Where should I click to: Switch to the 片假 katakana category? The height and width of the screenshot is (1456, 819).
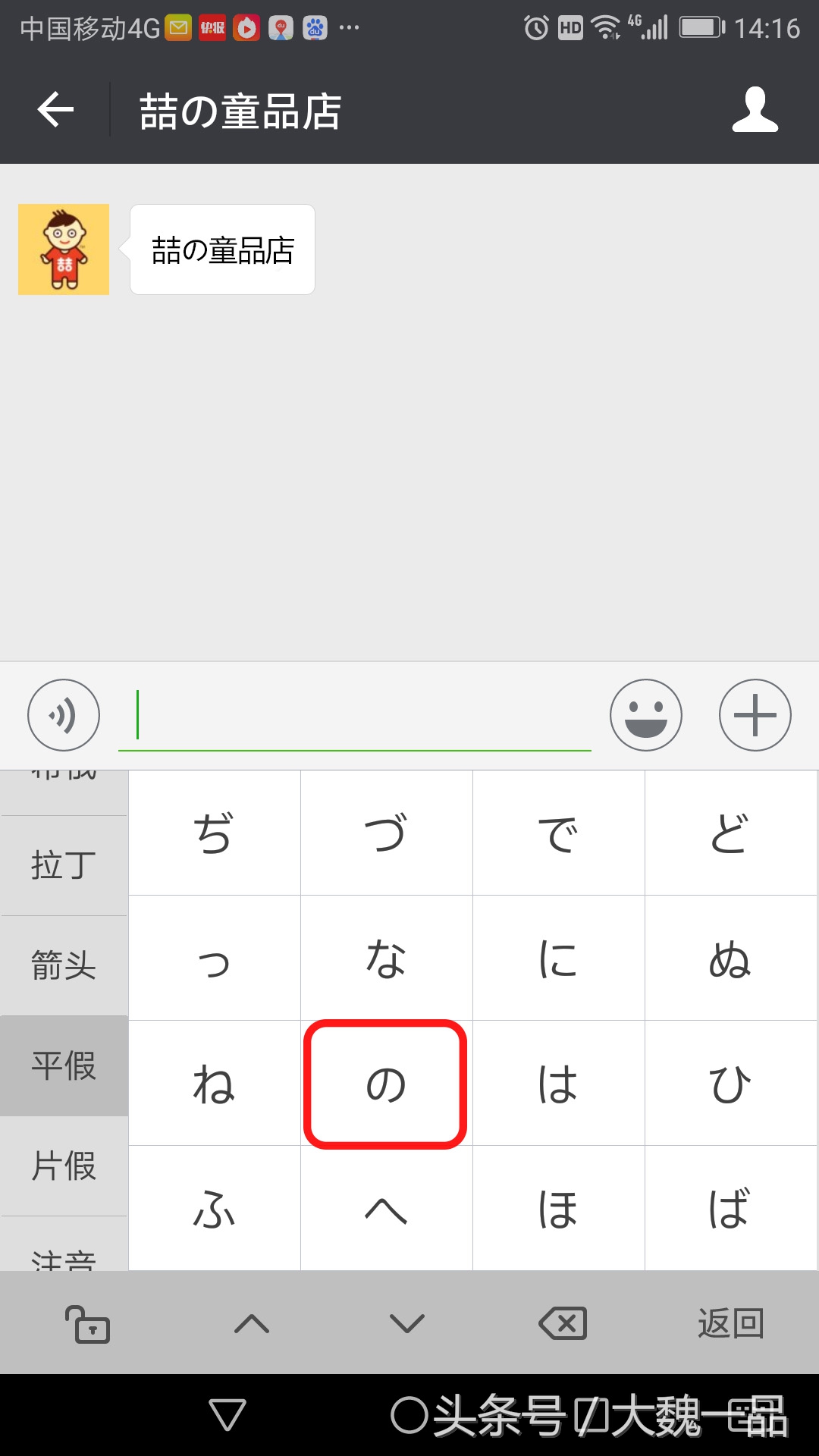tap(62, 1168)
